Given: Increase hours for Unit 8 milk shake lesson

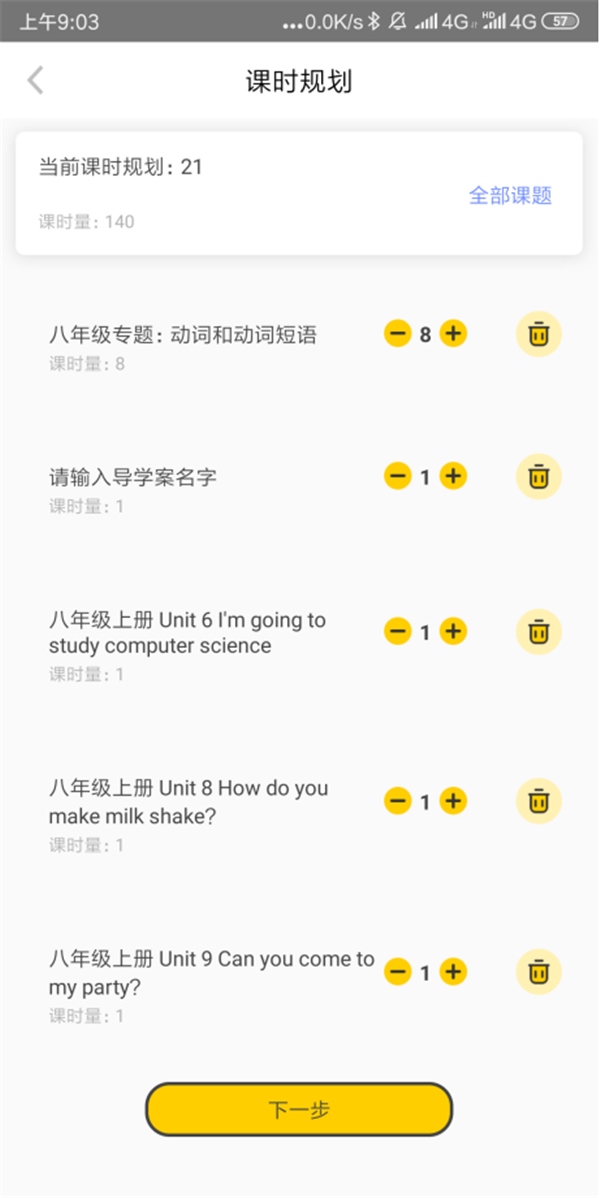Looking at the screenshot, I should [453, 801].
